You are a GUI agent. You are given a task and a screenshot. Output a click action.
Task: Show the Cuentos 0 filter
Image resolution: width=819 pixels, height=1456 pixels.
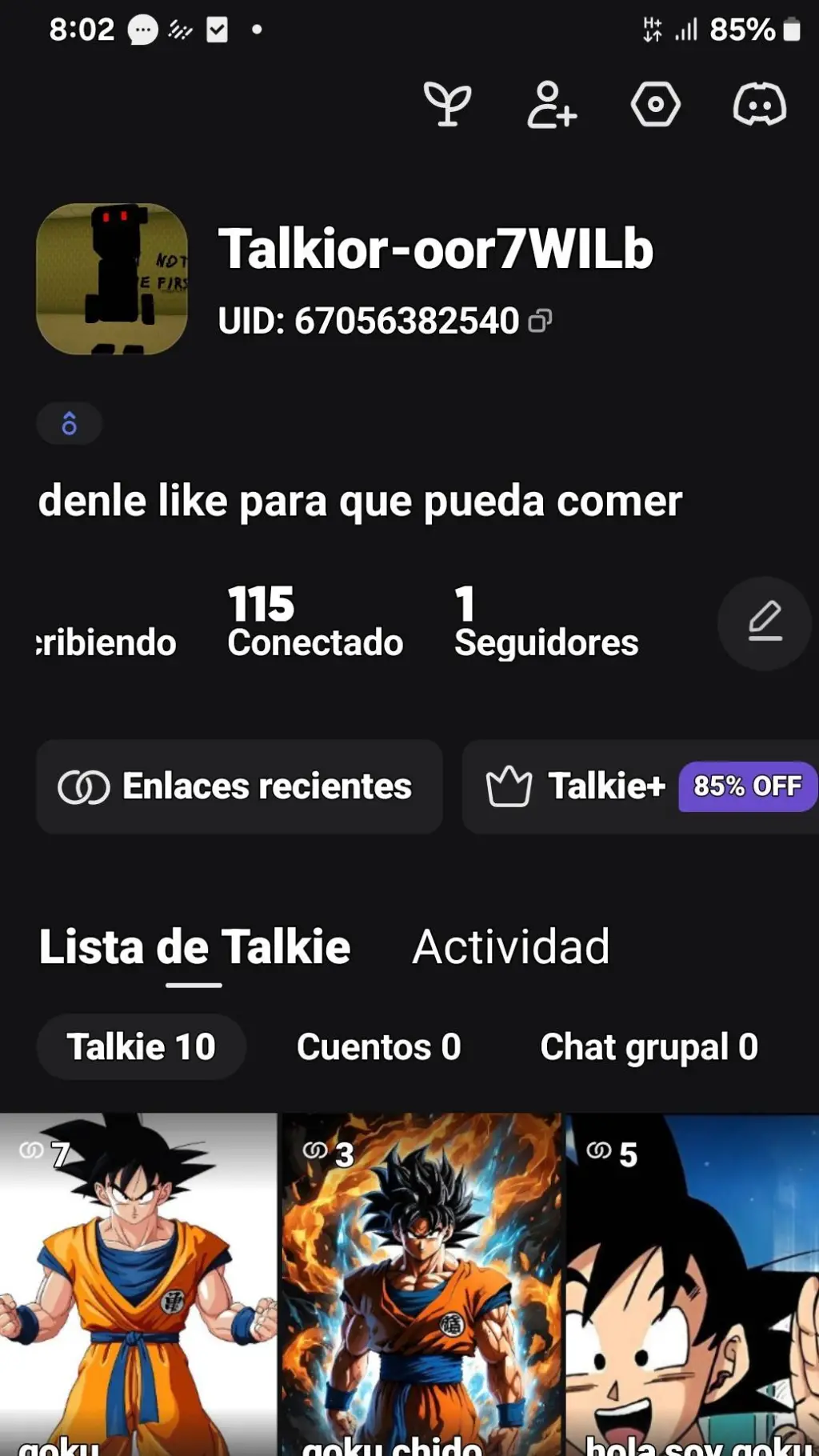coord(378,1046)
